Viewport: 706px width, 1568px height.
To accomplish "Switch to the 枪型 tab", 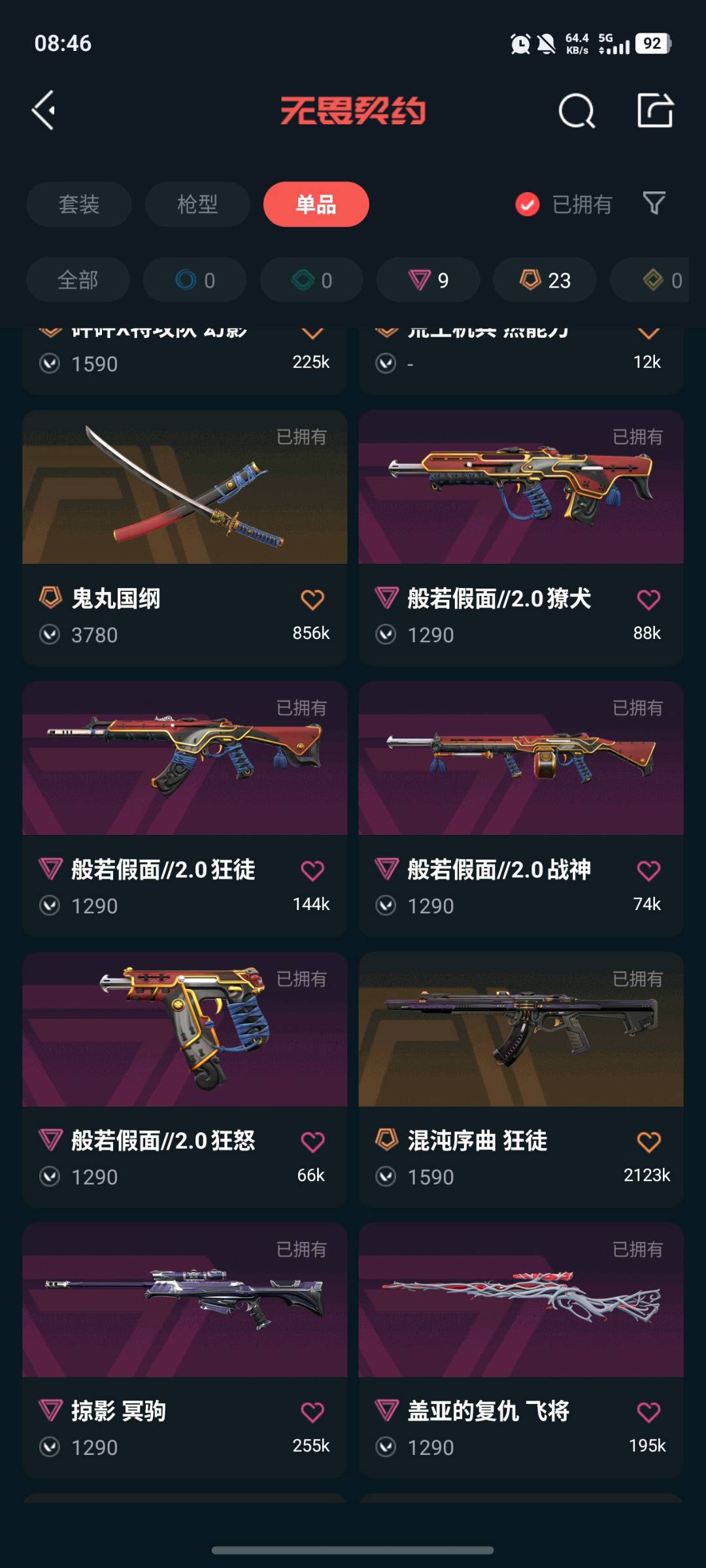I will [x=197, y=204].
